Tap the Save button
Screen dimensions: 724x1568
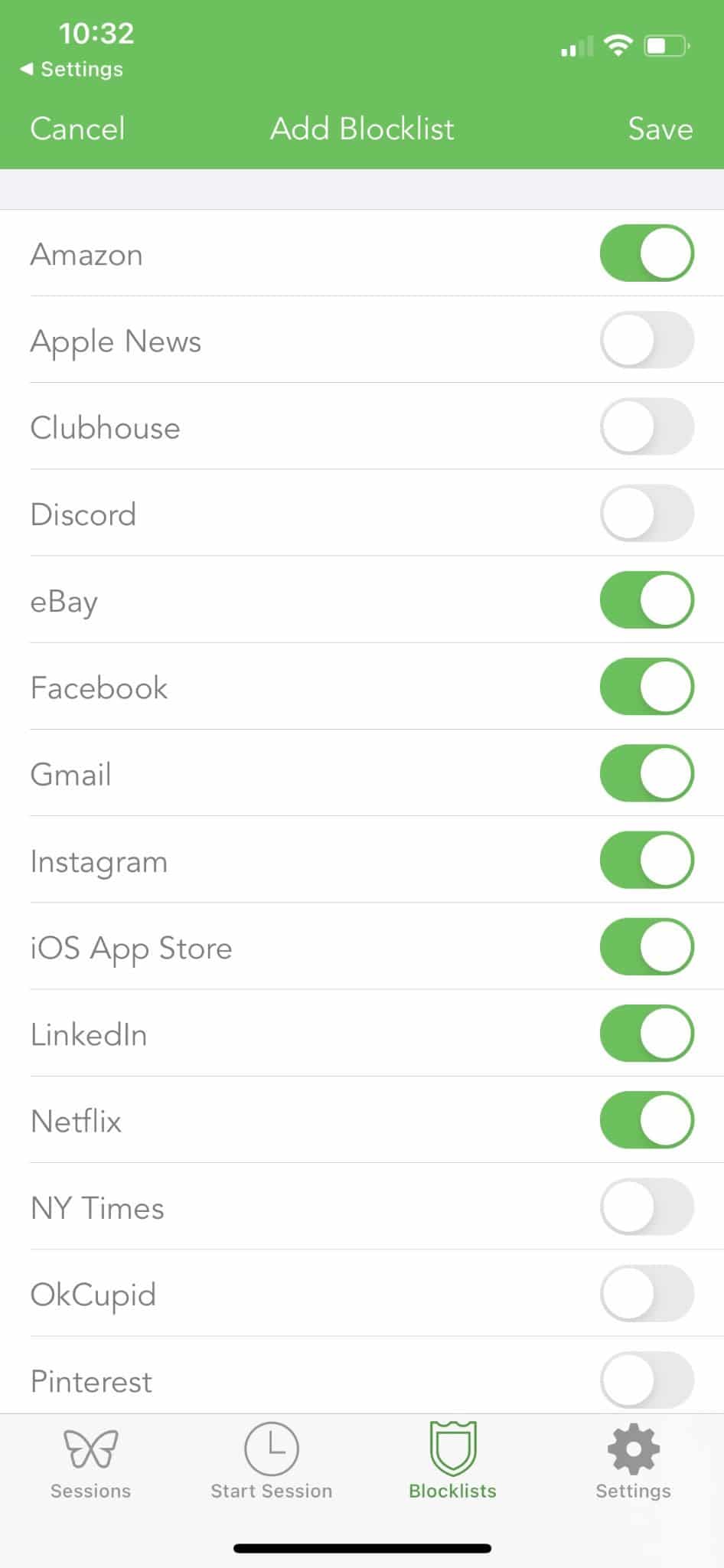pos(660,129)
